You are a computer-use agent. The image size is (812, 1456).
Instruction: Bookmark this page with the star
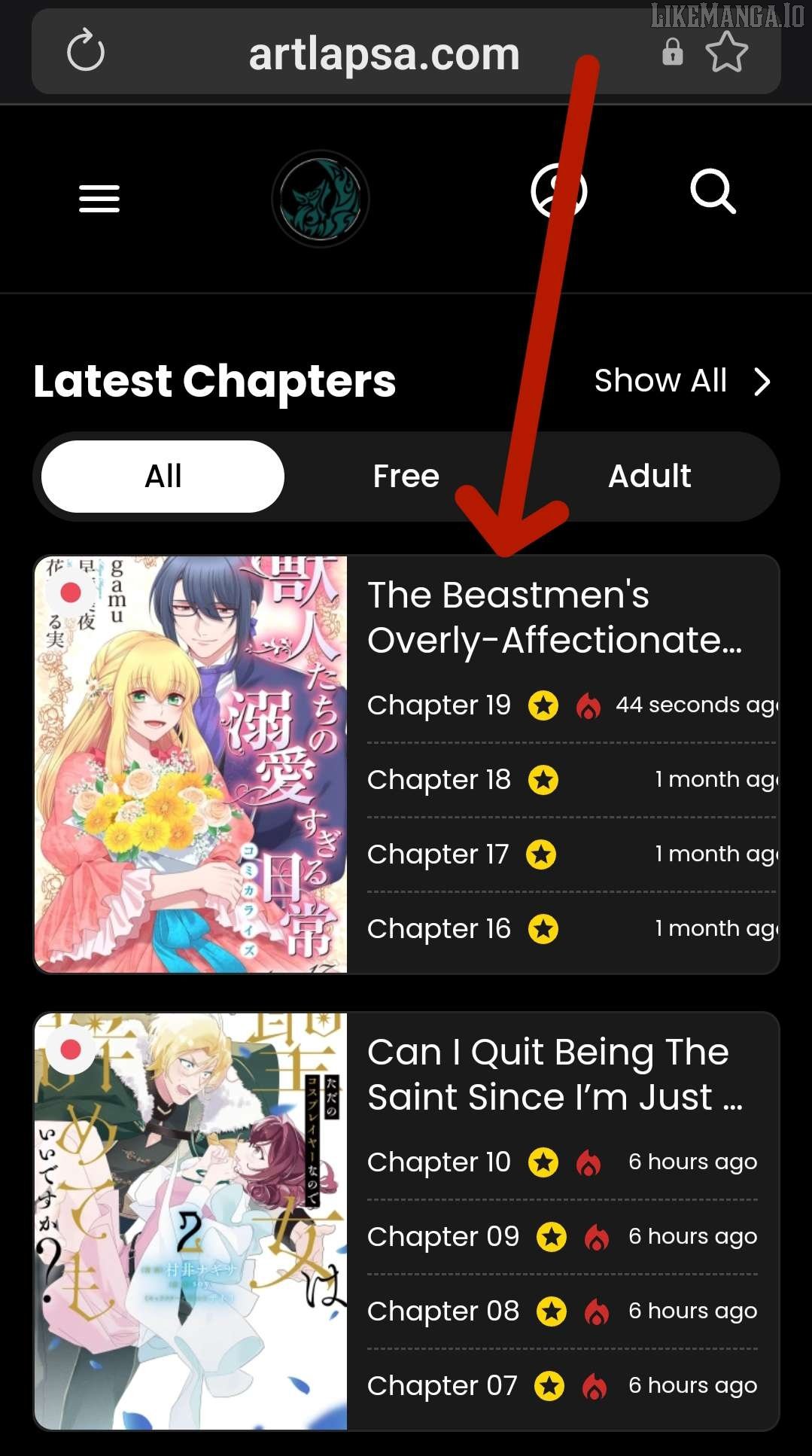click(726, 52)
